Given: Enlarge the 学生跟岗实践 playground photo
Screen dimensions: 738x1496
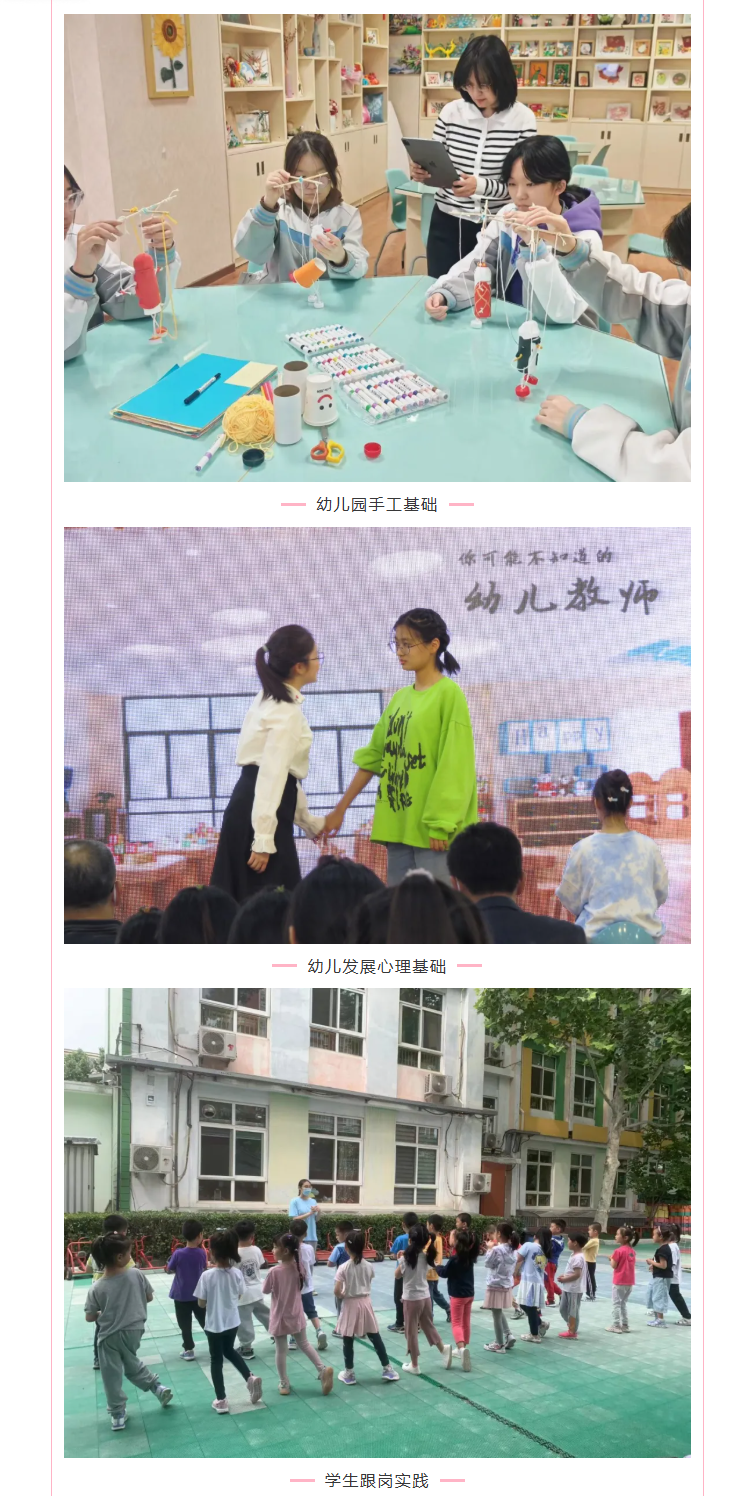Looking at the screenshot, I should tap(377, 1222).
